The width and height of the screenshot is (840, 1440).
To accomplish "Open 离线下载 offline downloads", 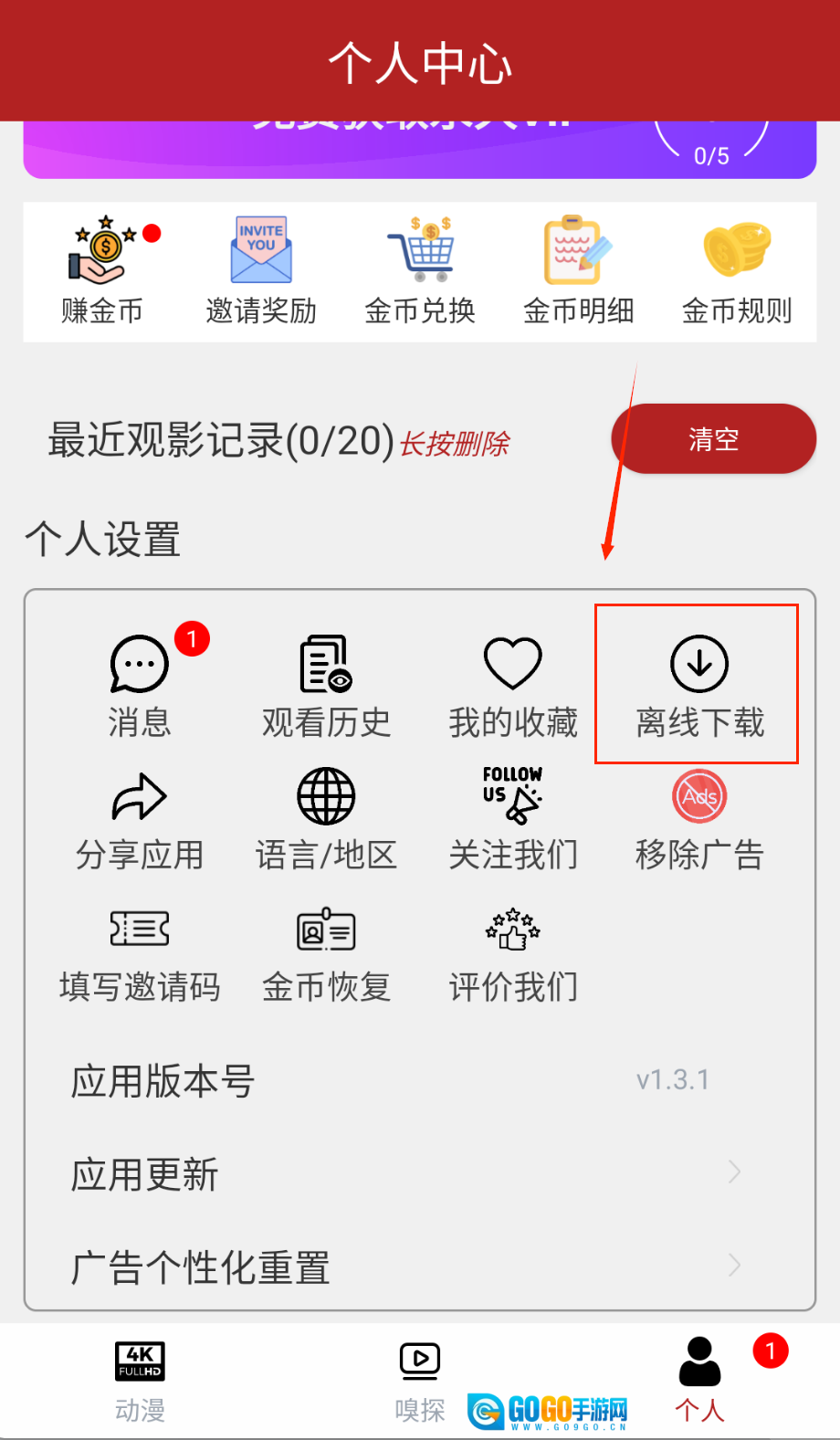I will click(x=699, y=686).
